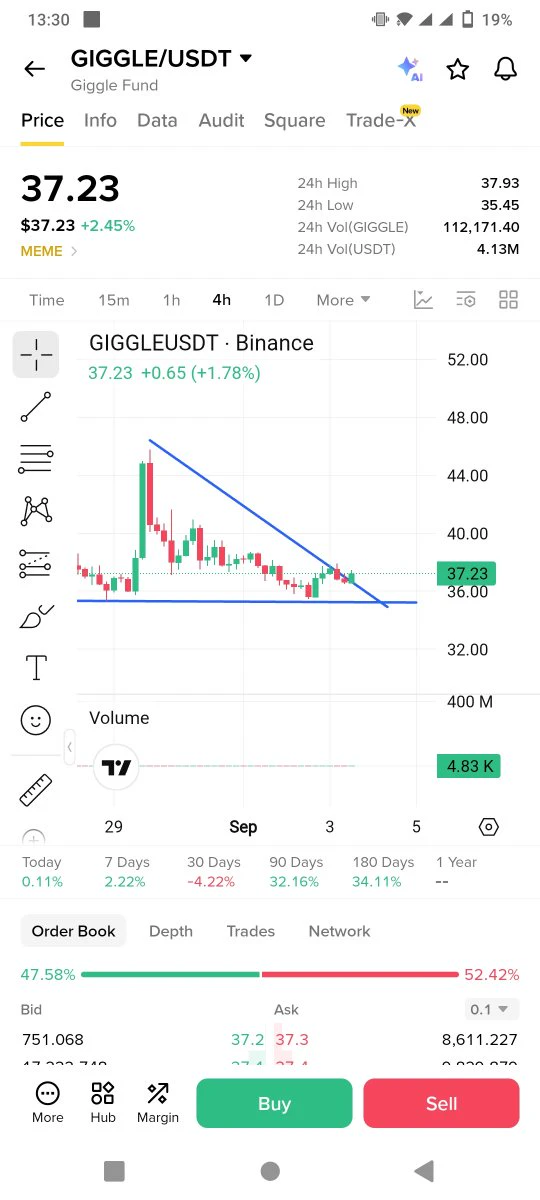Switch to the Data tab

point(157,120)
